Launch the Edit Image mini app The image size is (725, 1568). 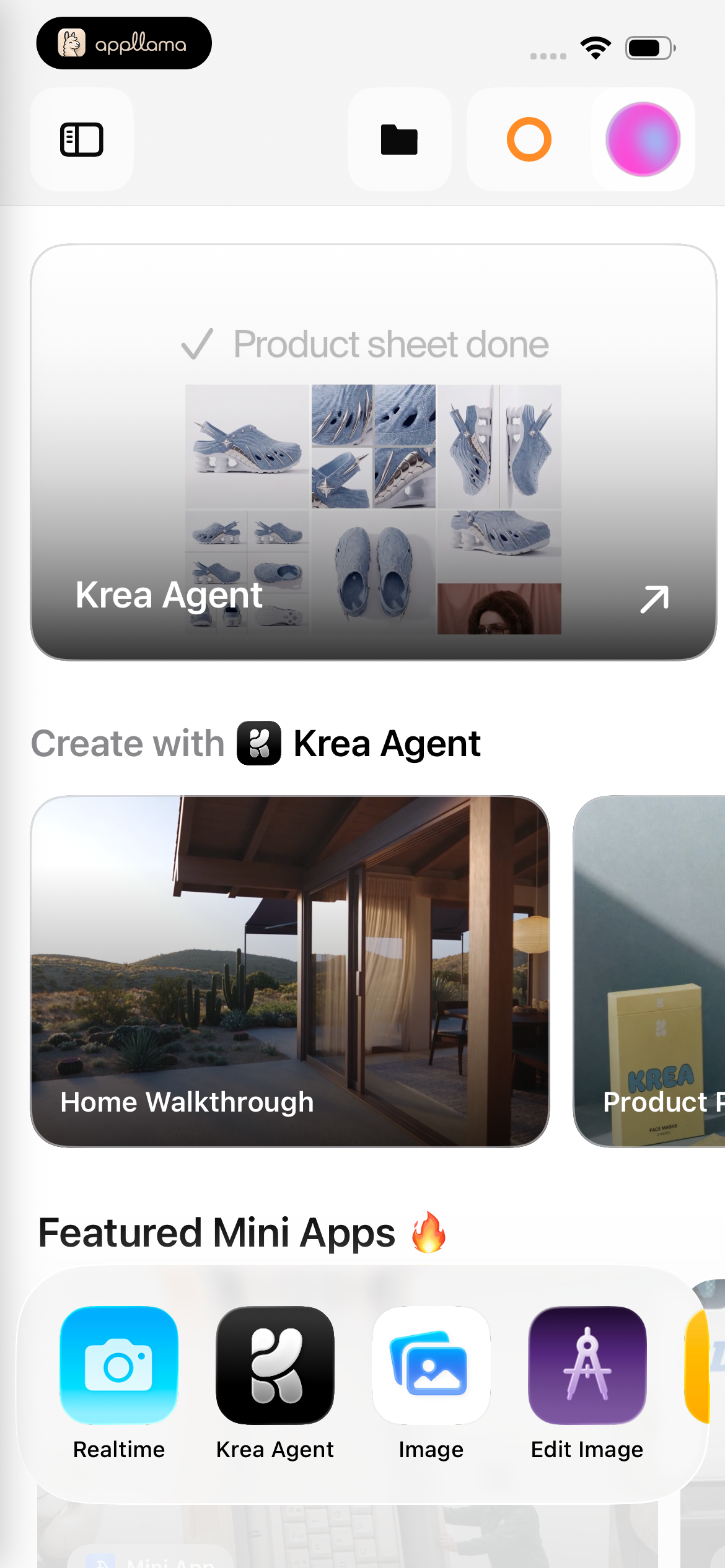pyautogui.click(x=587, y=1383)
